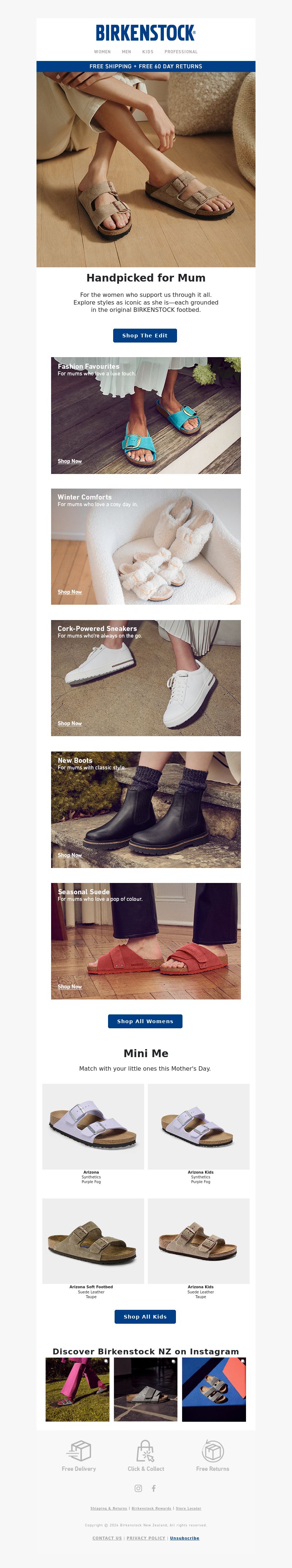Shop Now under Fashion Favourites
The image size is (292, 1568).
(x=69, y=462)
